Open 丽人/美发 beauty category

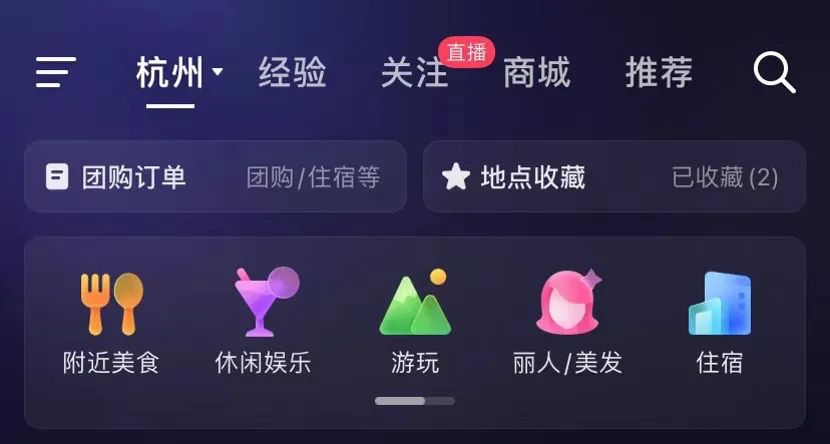pyautogui.click(x=568, y=322)
